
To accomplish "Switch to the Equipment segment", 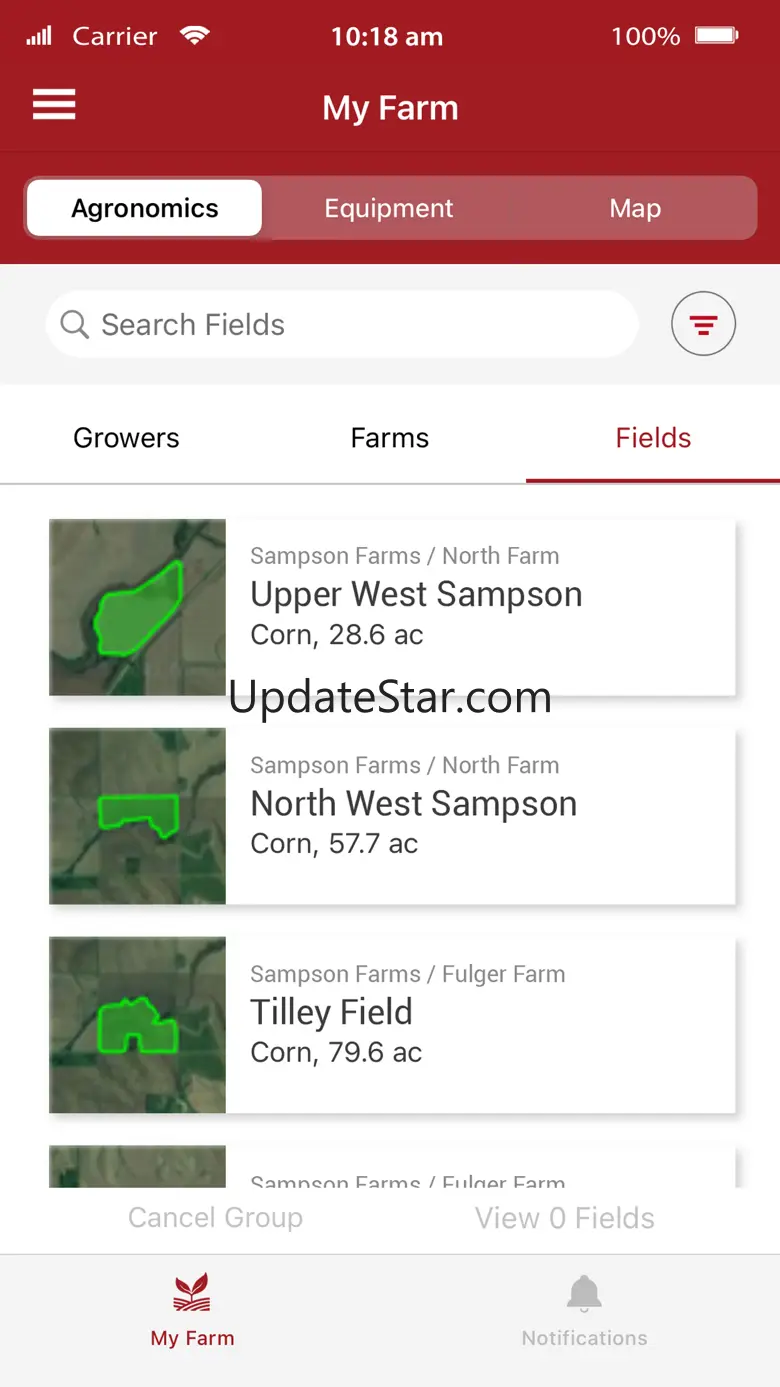I will [x=388, y=208].
